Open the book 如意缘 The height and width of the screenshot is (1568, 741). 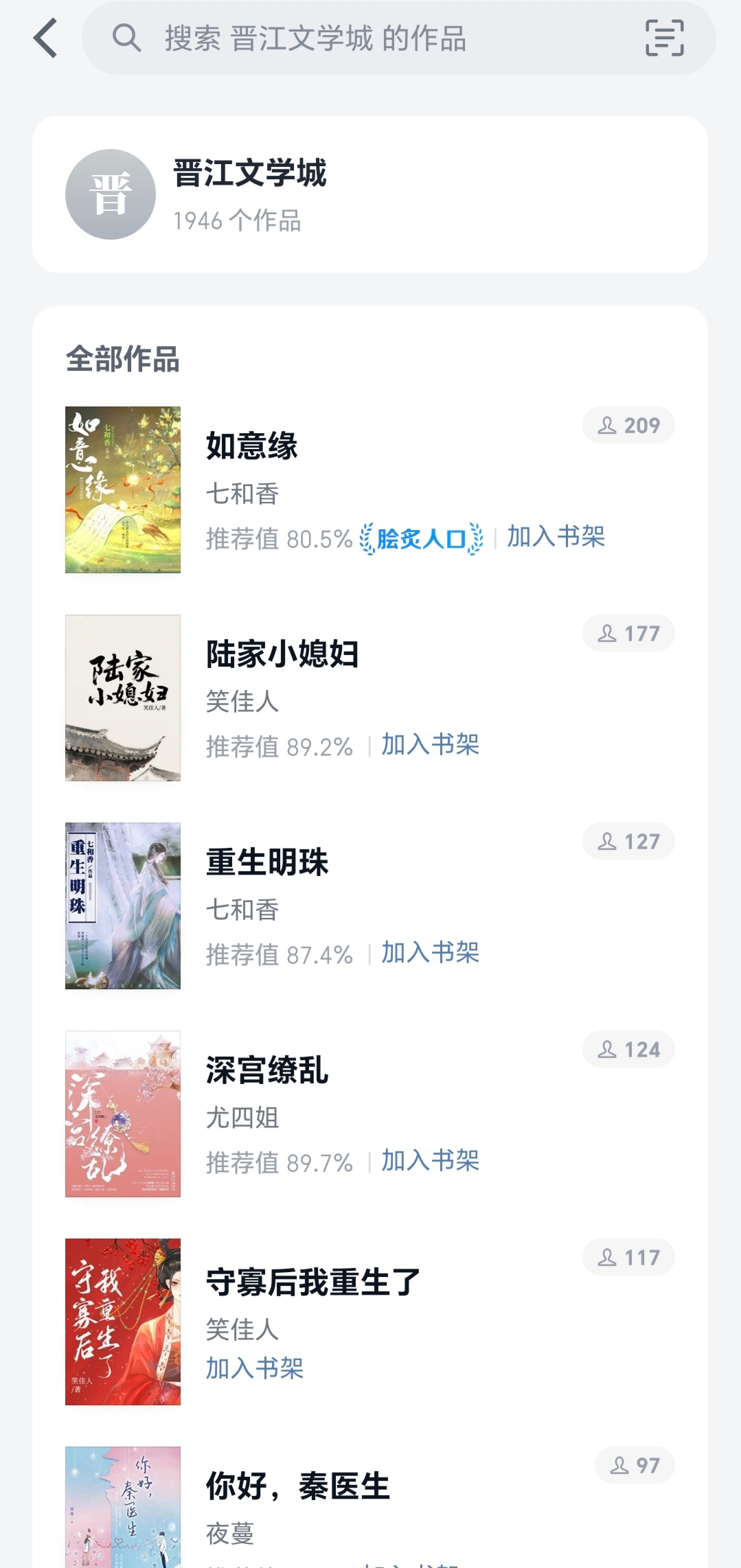tap(251, 446)
